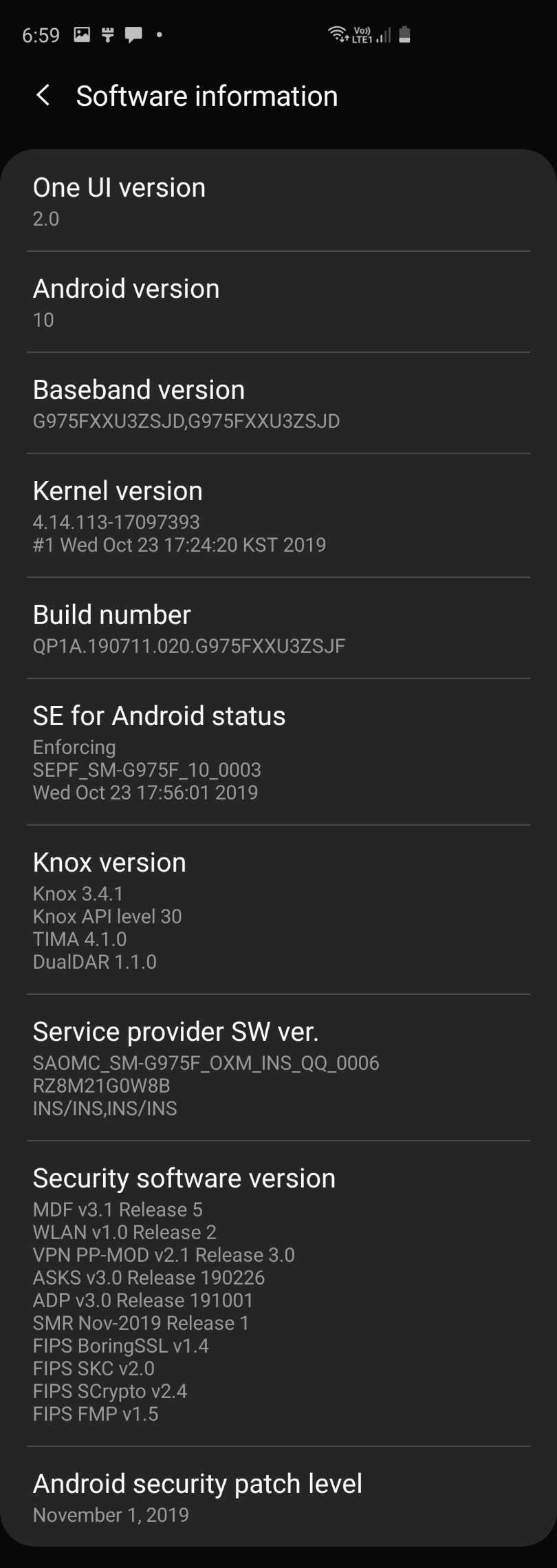
Task: Select the Baseband version row
Action: (x=278, y=403)
